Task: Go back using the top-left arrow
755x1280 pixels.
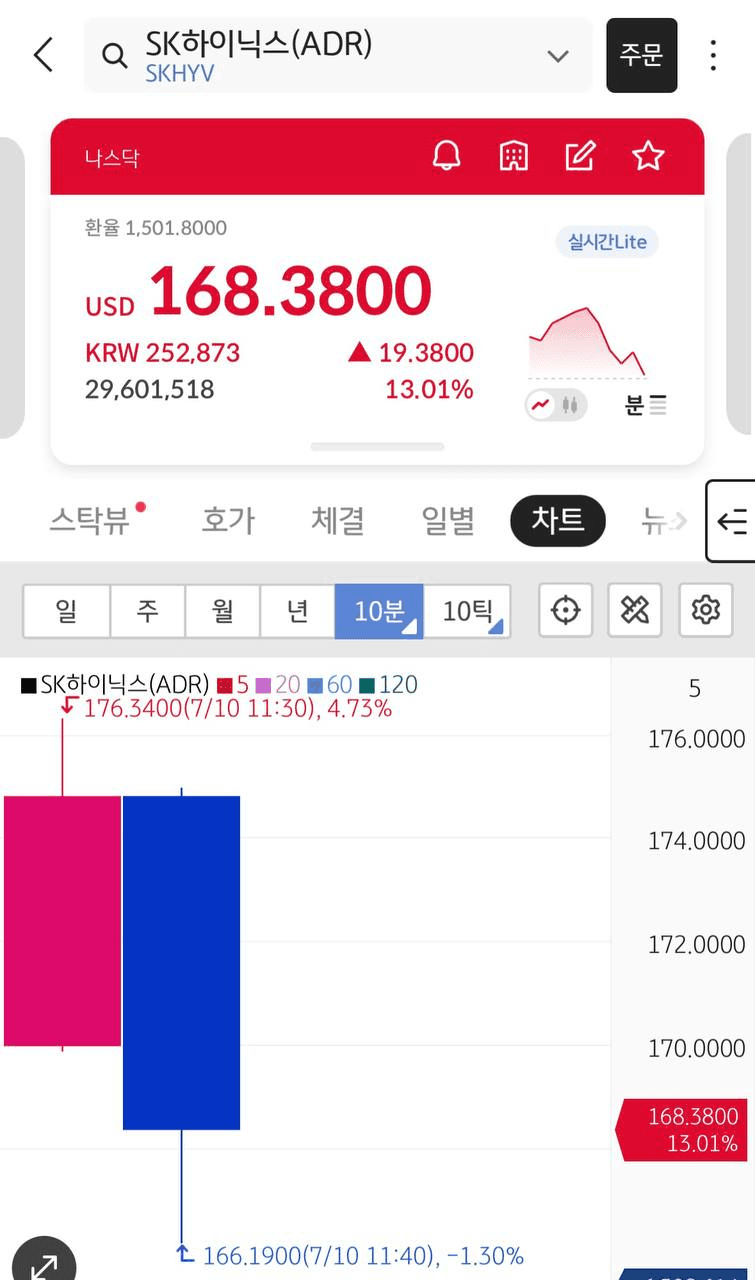Action: coord(43,55)
